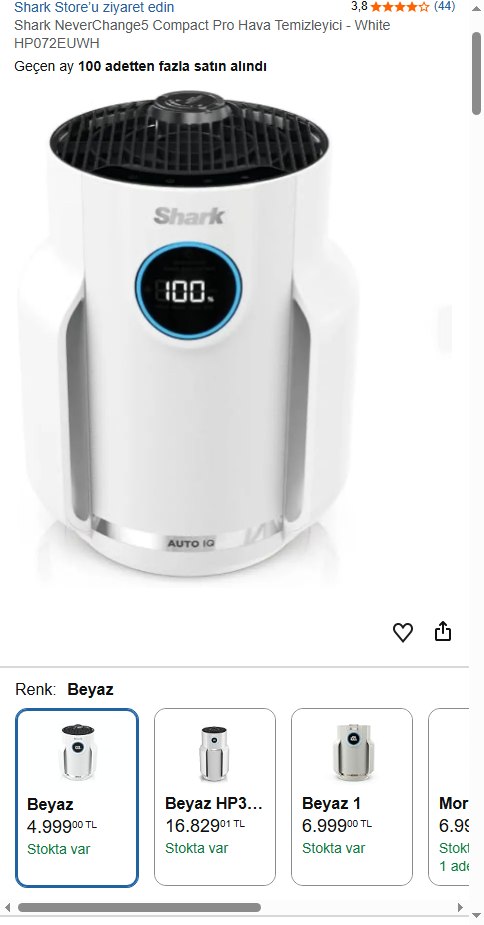484x925 pixels.
Task: Share this product
Action: 443,631
